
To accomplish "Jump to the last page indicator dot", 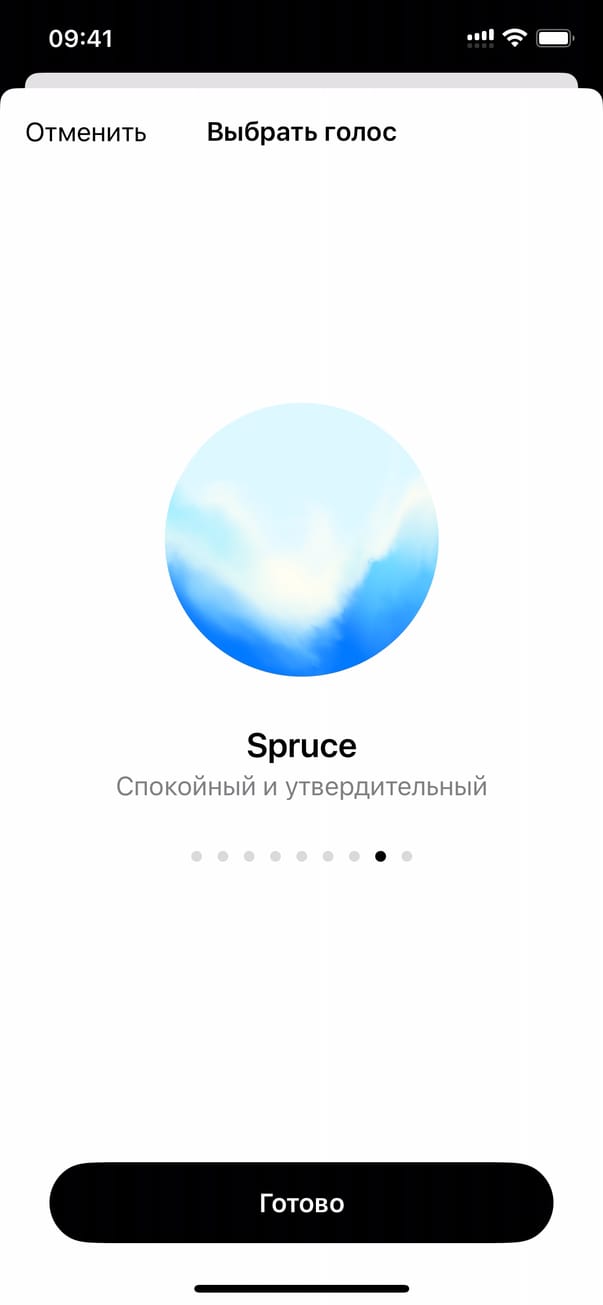I will (407, 856).
